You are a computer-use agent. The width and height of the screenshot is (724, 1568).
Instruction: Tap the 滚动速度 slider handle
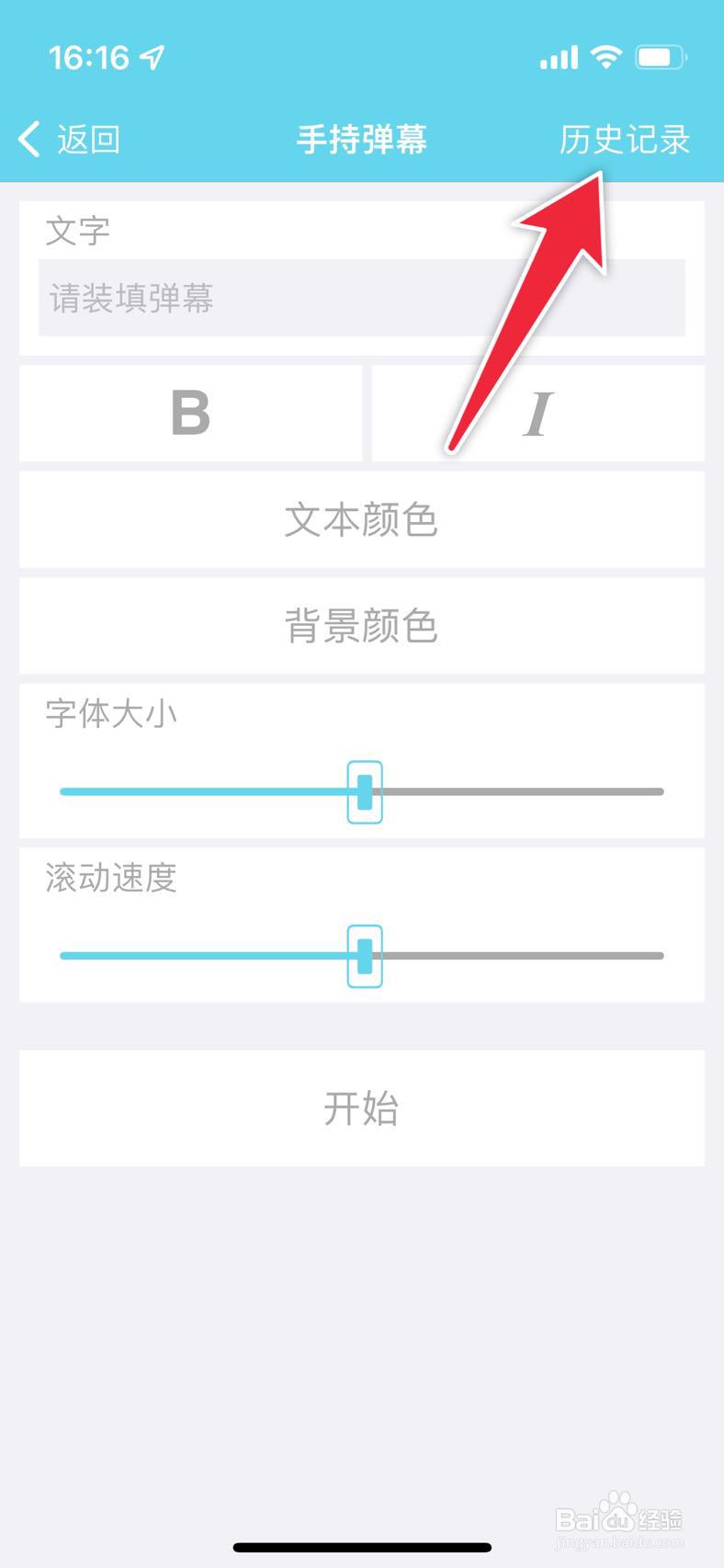pos(365,955)
